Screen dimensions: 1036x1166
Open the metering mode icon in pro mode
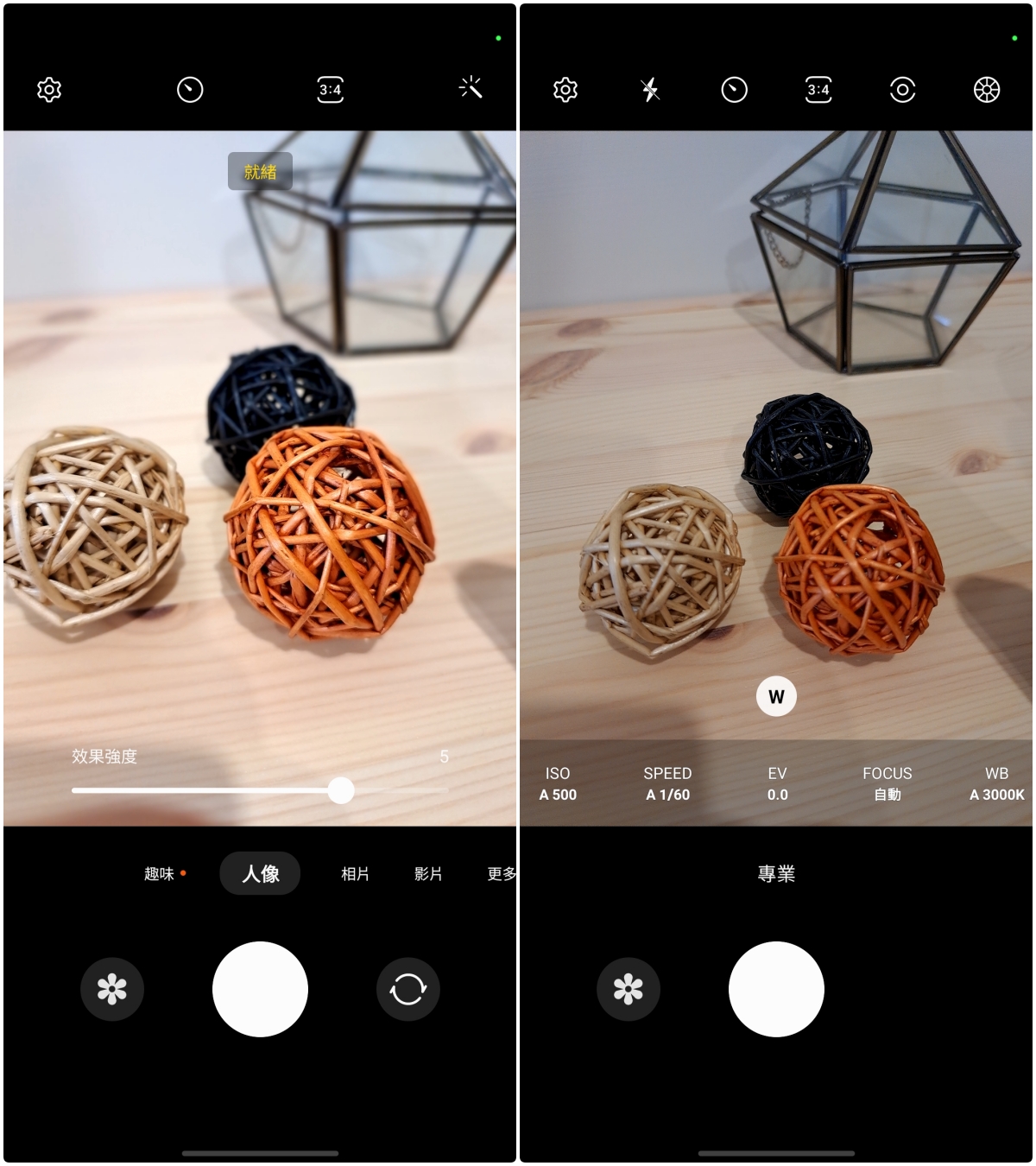click(902, 90)
